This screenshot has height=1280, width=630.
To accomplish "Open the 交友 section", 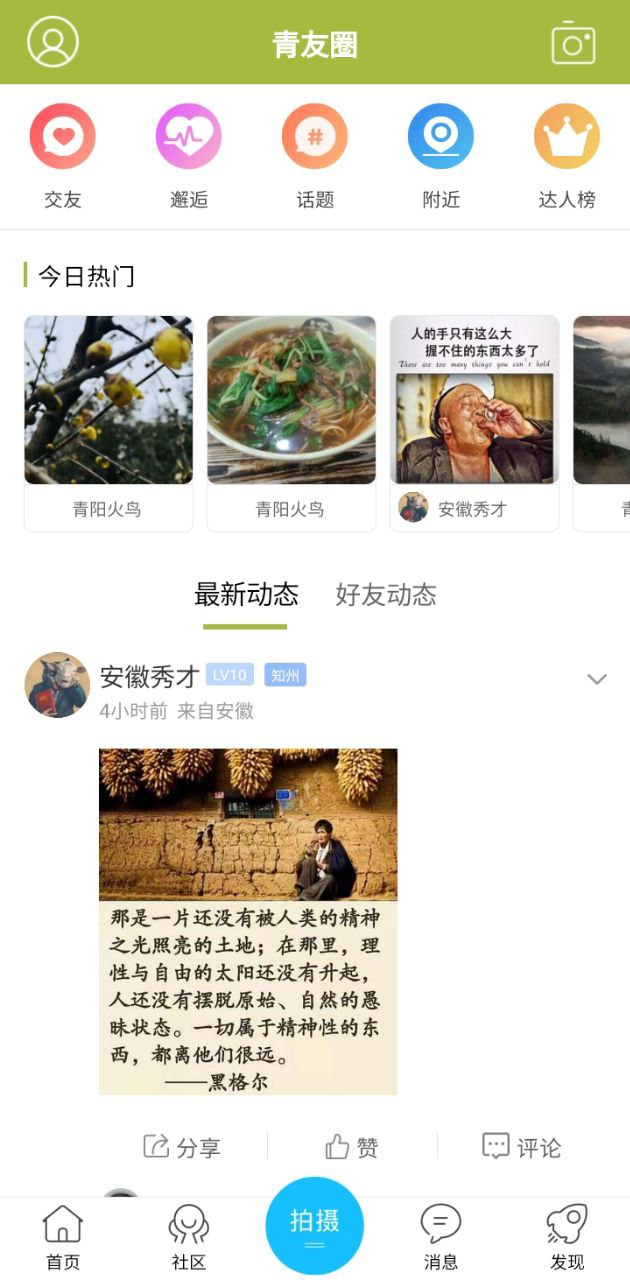I will 63,155.
